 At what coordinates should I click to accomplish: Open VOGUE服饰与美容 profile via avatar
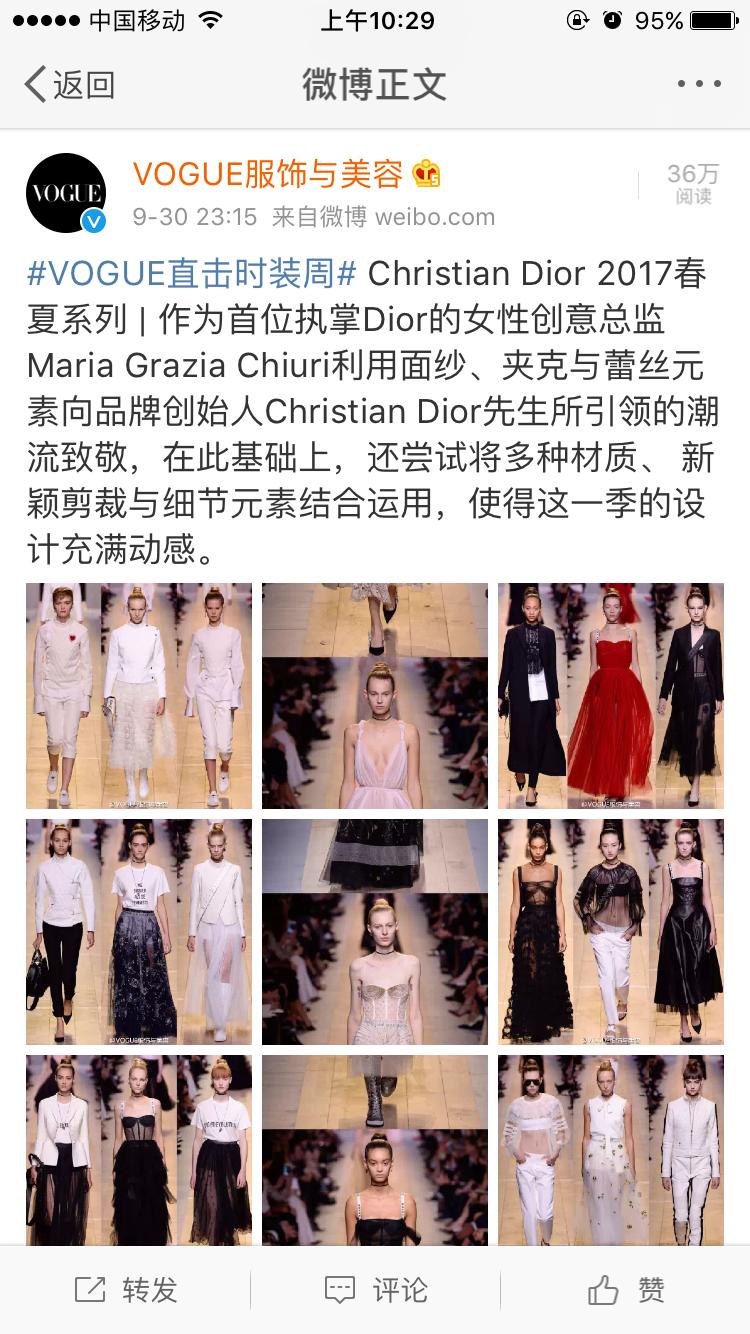(x=65, y=193)
